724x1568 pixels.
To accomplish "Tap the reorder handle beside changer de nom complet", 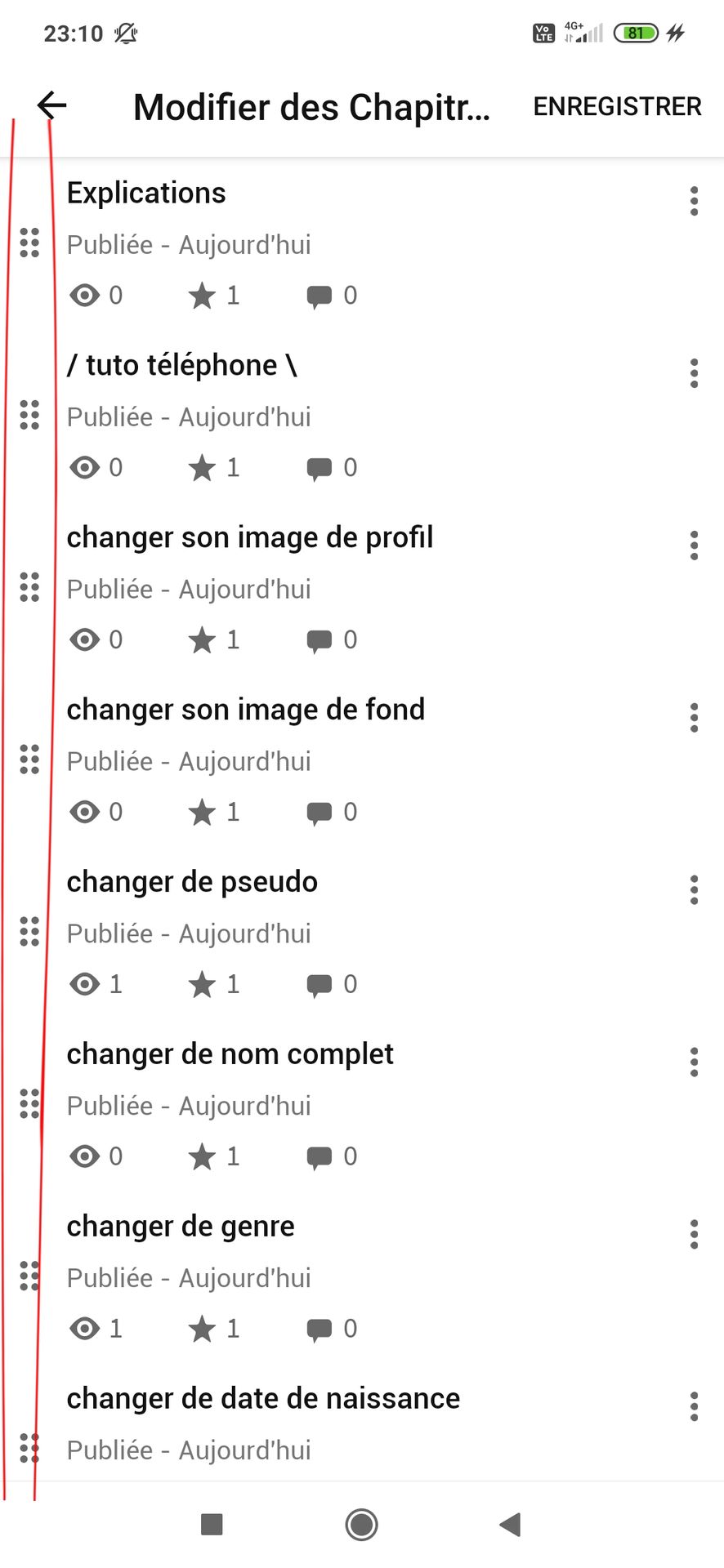I will pos(29,1104).
